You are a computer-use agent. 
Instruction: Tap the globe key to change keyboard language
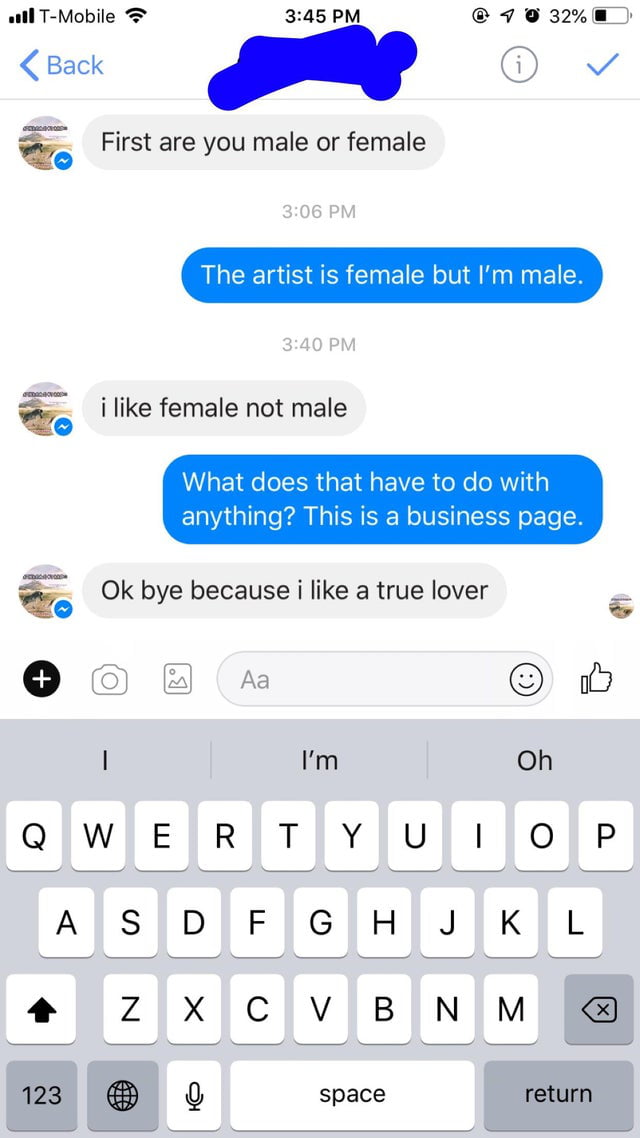(x=122, y=1095)
